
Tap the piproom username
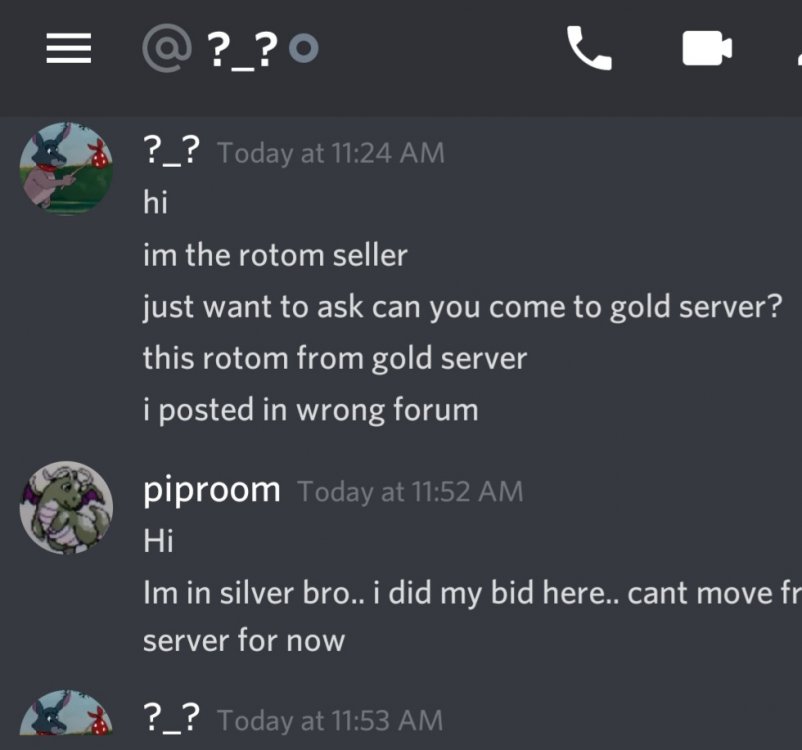[x=211, y=490]
